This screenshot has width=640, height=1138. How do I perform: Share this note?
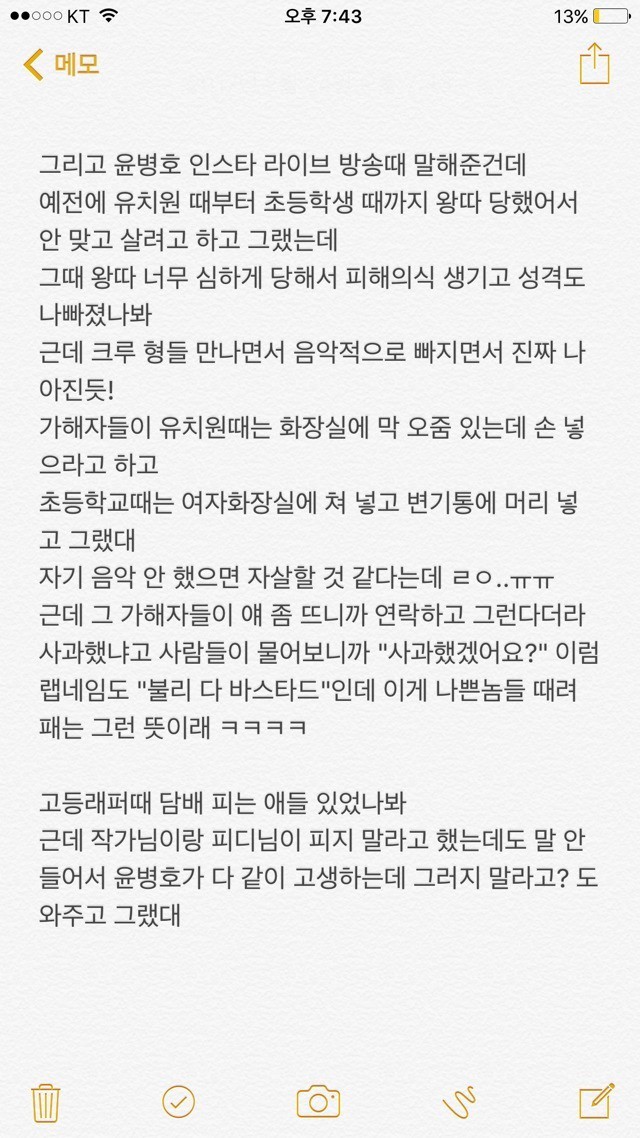594,64
